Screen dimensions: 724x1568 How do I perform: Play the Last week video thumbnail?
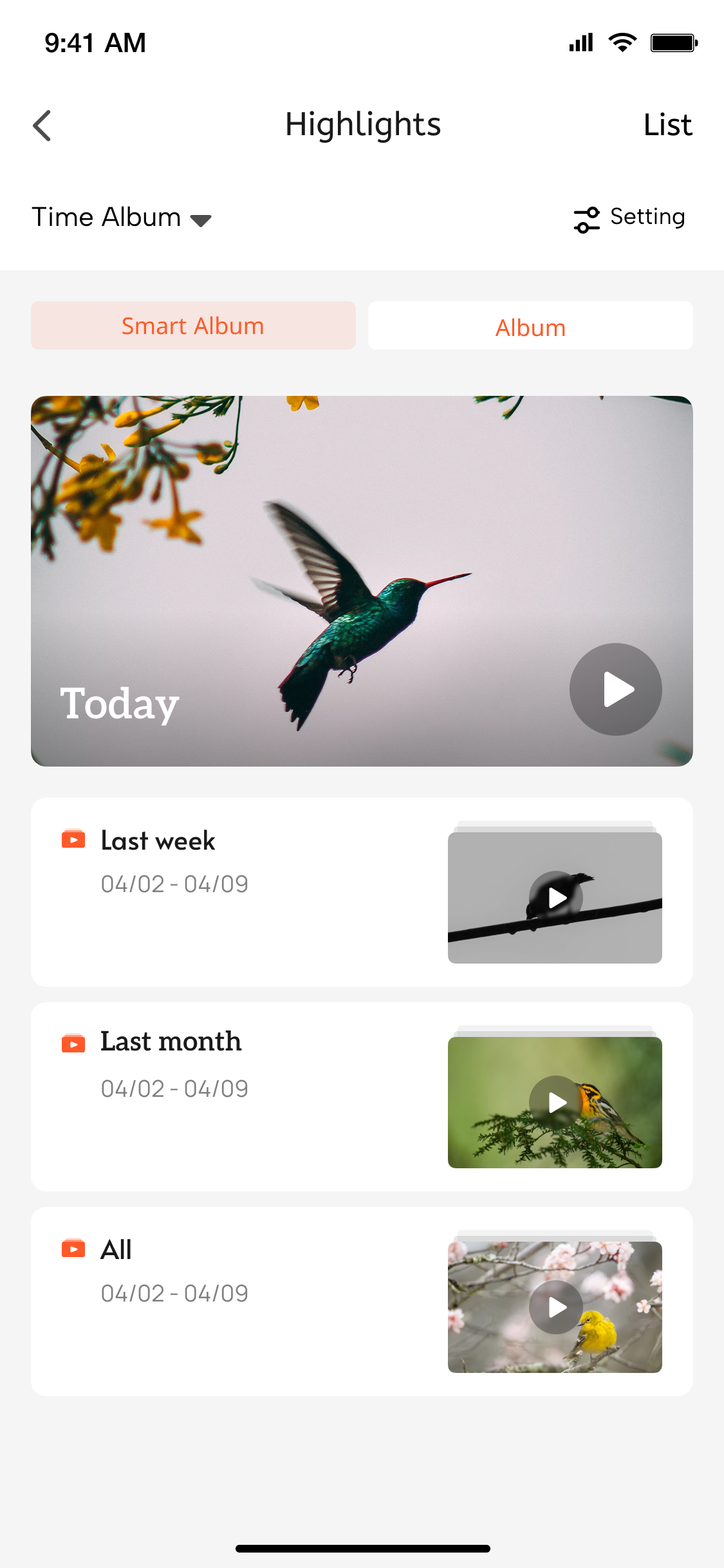tap(556, 897)
